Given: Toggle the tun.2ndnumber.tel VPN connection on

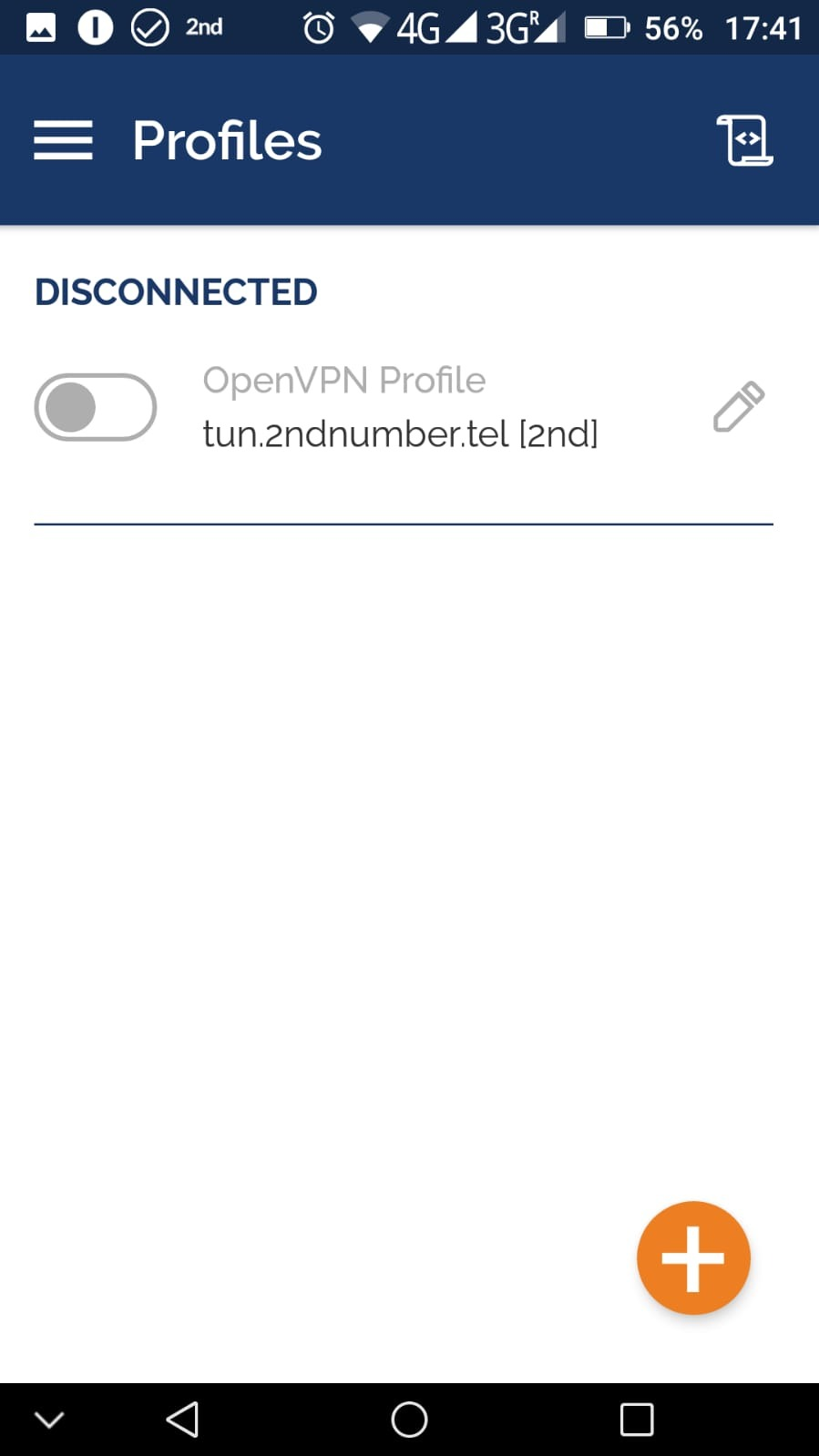Looking at the screenshot, I should tap(95, 407).
